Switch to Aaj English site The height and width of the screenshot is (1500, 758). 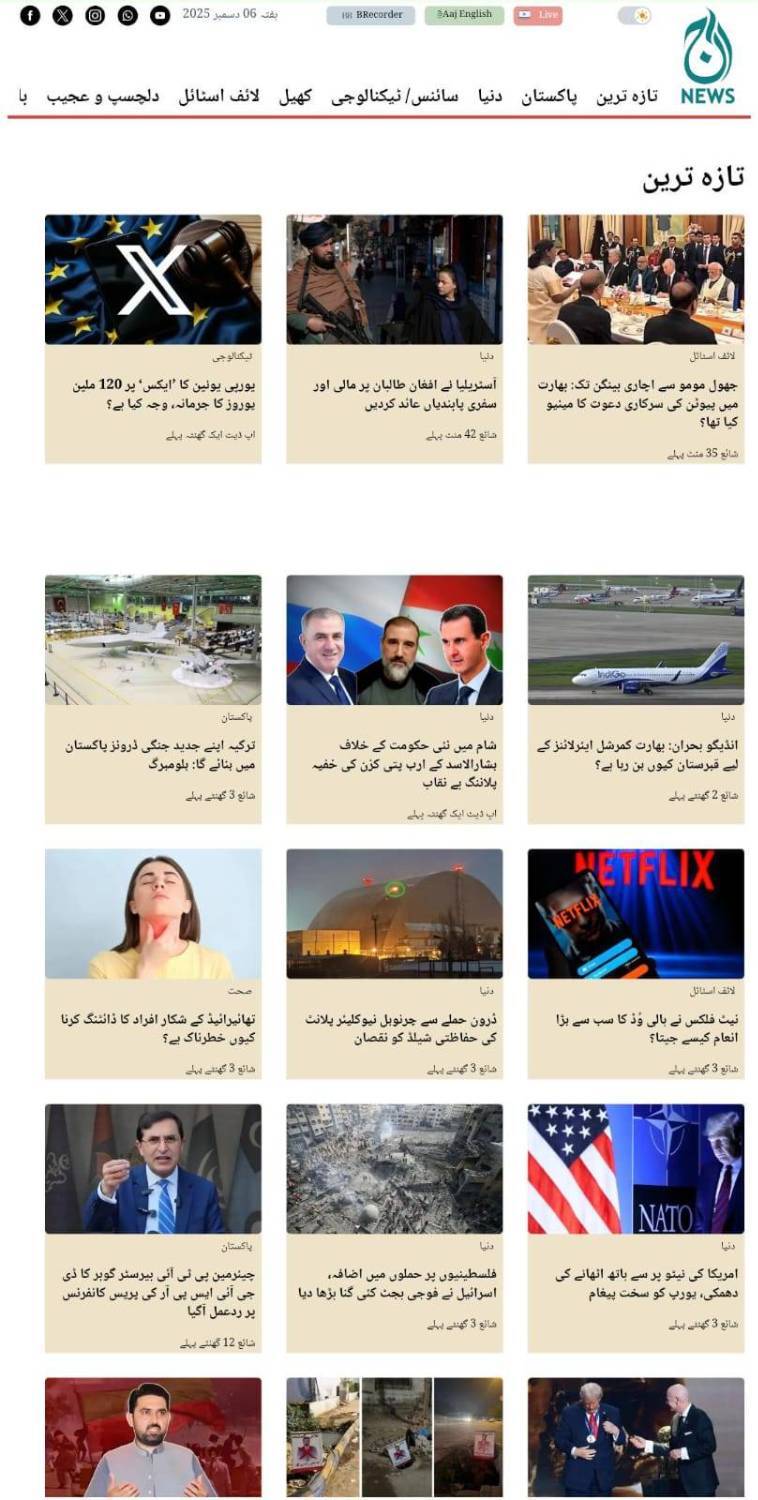[x=464, y=15]
